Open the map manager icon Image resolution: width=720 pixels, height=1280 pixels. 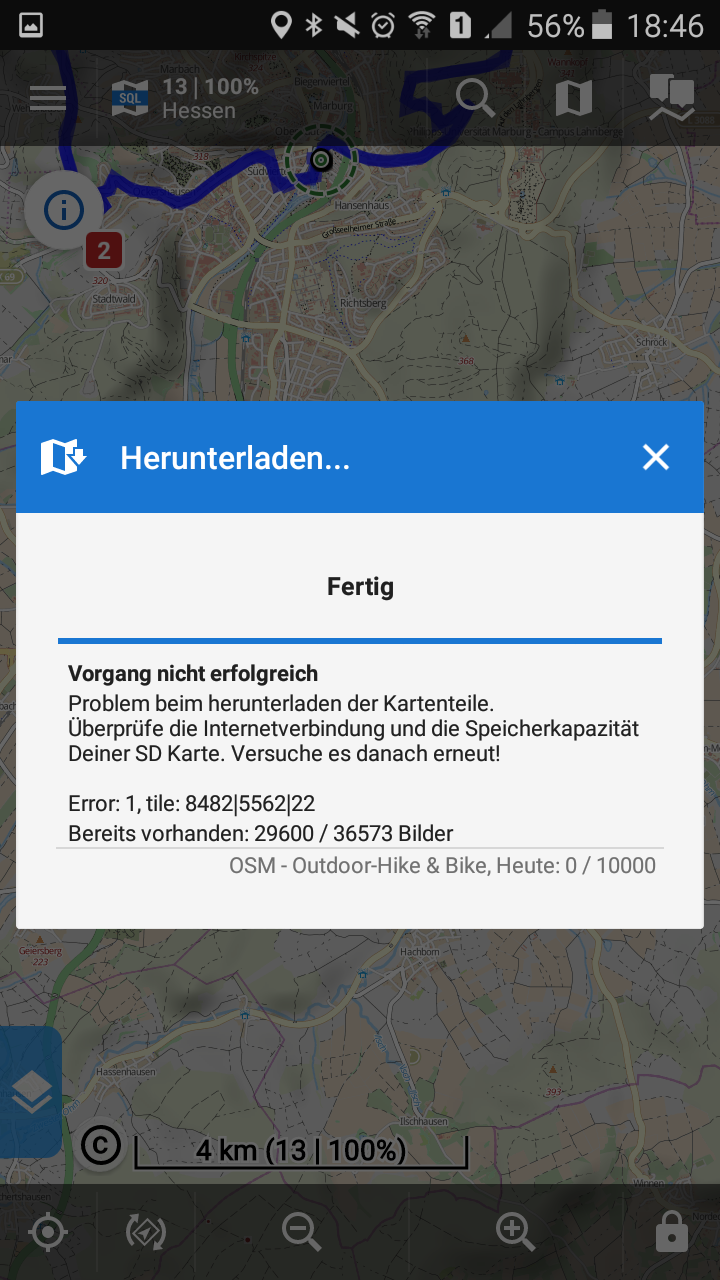[574, 98]
